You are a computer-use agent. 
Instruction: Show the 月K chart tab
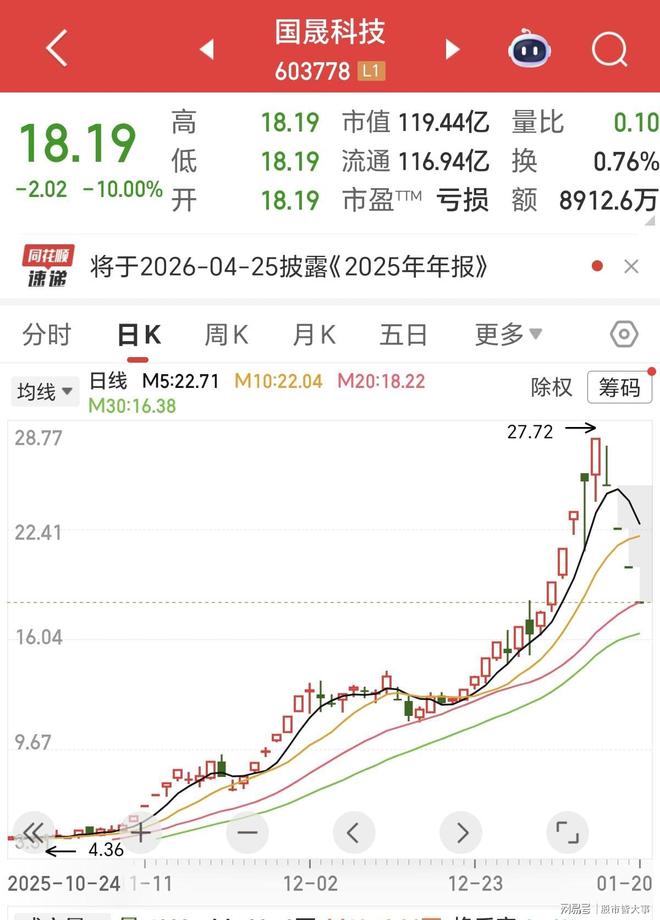pyautogui.click(x=314, y=334)
